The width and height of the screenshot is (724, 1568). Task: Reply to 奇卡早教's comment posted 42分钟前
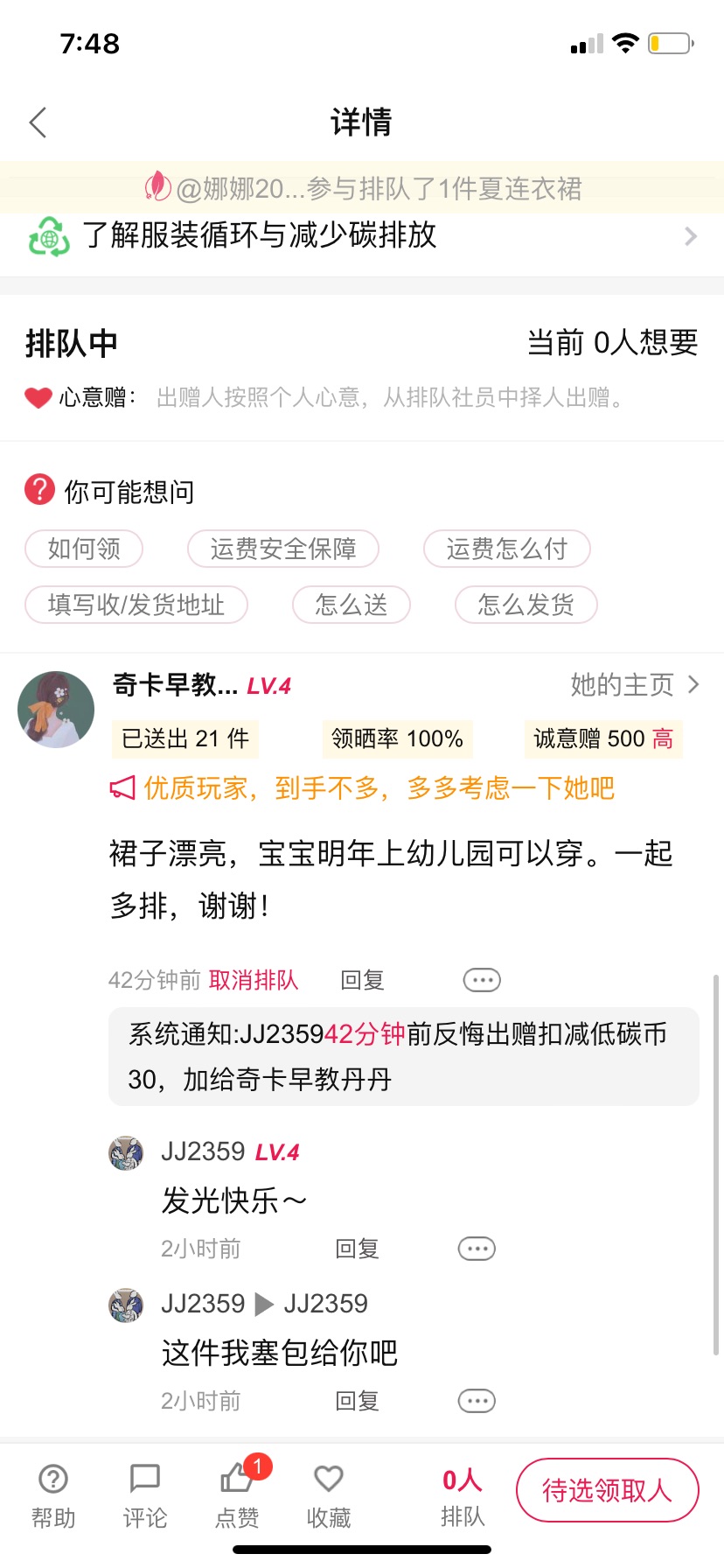click(363, 980)
